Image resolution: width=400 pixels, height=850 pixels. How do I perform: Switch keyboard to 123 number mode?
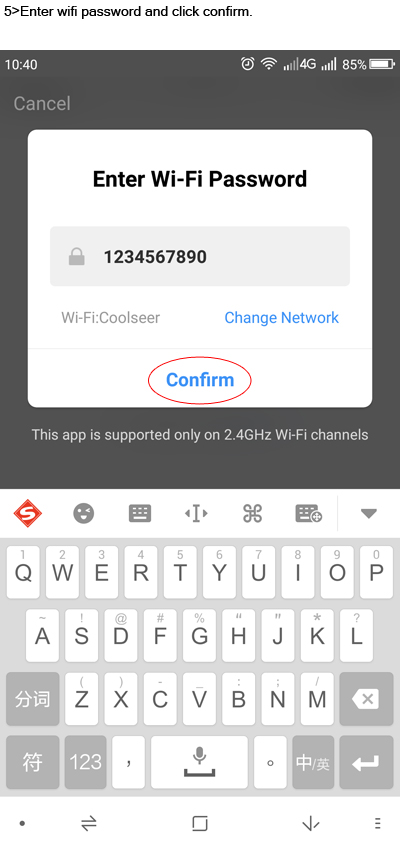pyautogui.click(x=86, y=762)
